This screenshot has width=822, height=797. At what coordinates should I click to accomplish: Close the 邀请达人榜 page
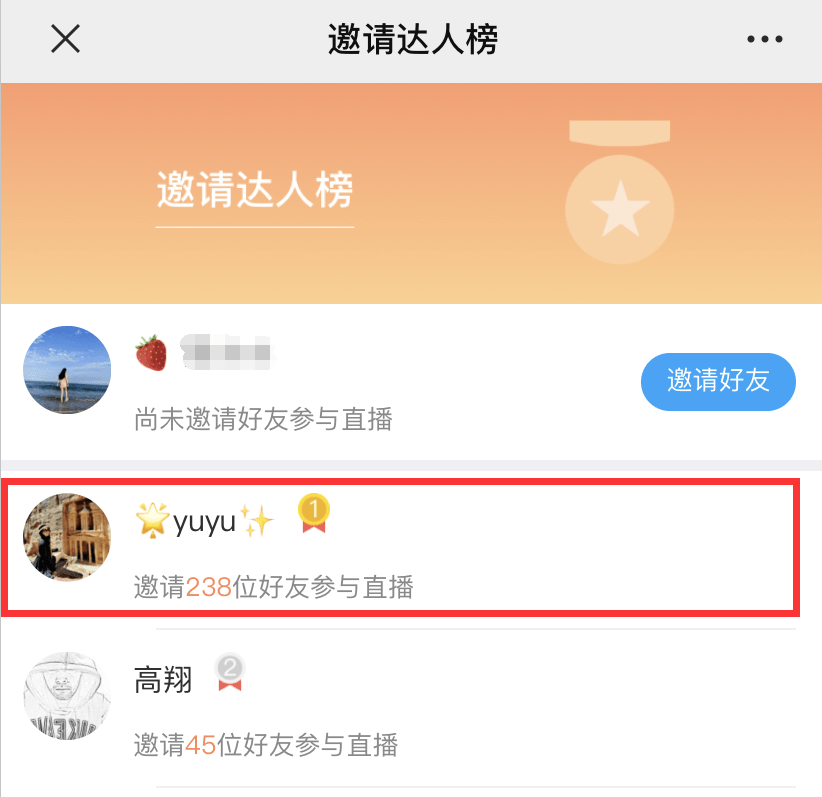click(65, 40)
